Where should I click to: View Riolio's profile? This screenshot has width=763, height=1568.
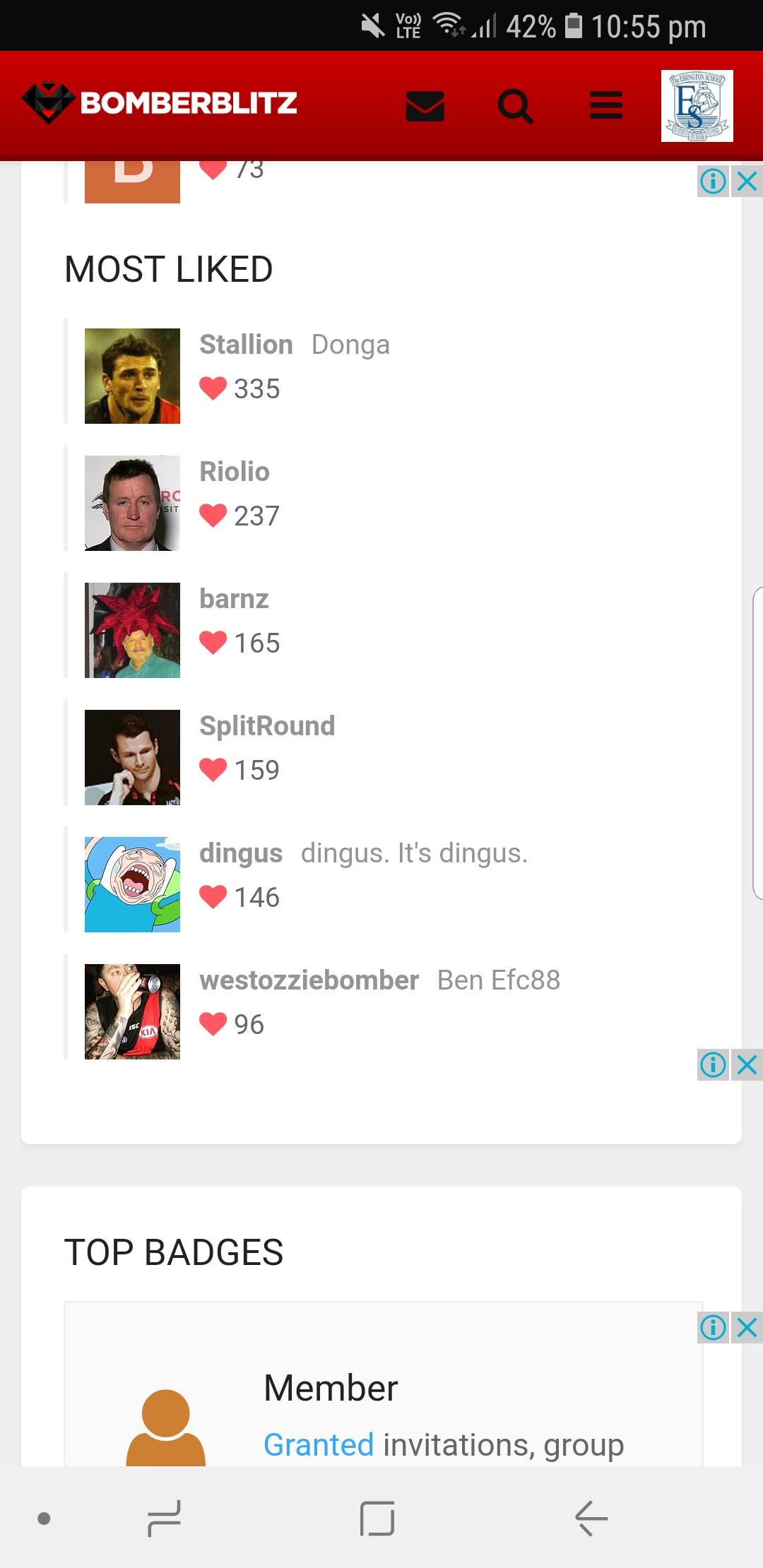tap(235, 472)
